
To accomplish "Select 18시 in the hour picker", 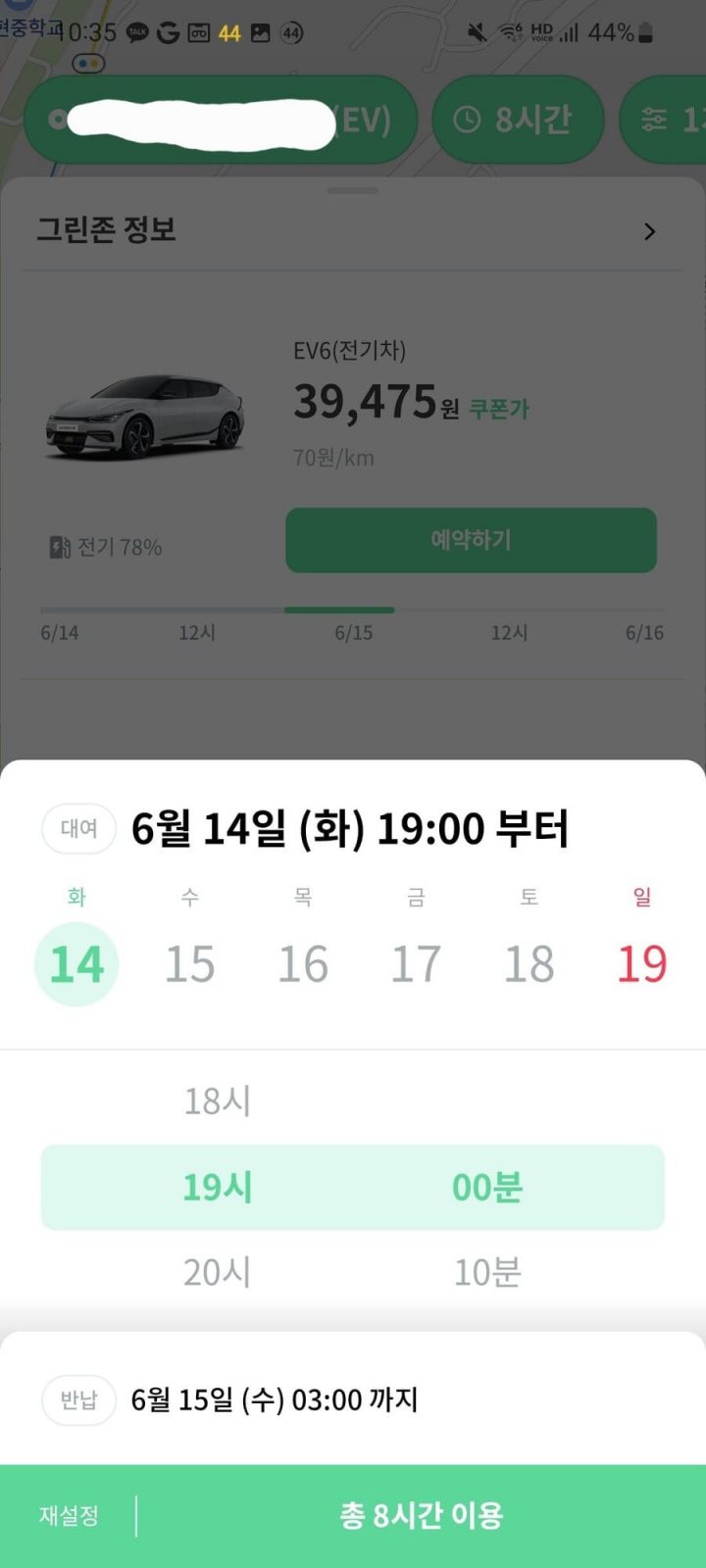I will [x=218, y=1102].
